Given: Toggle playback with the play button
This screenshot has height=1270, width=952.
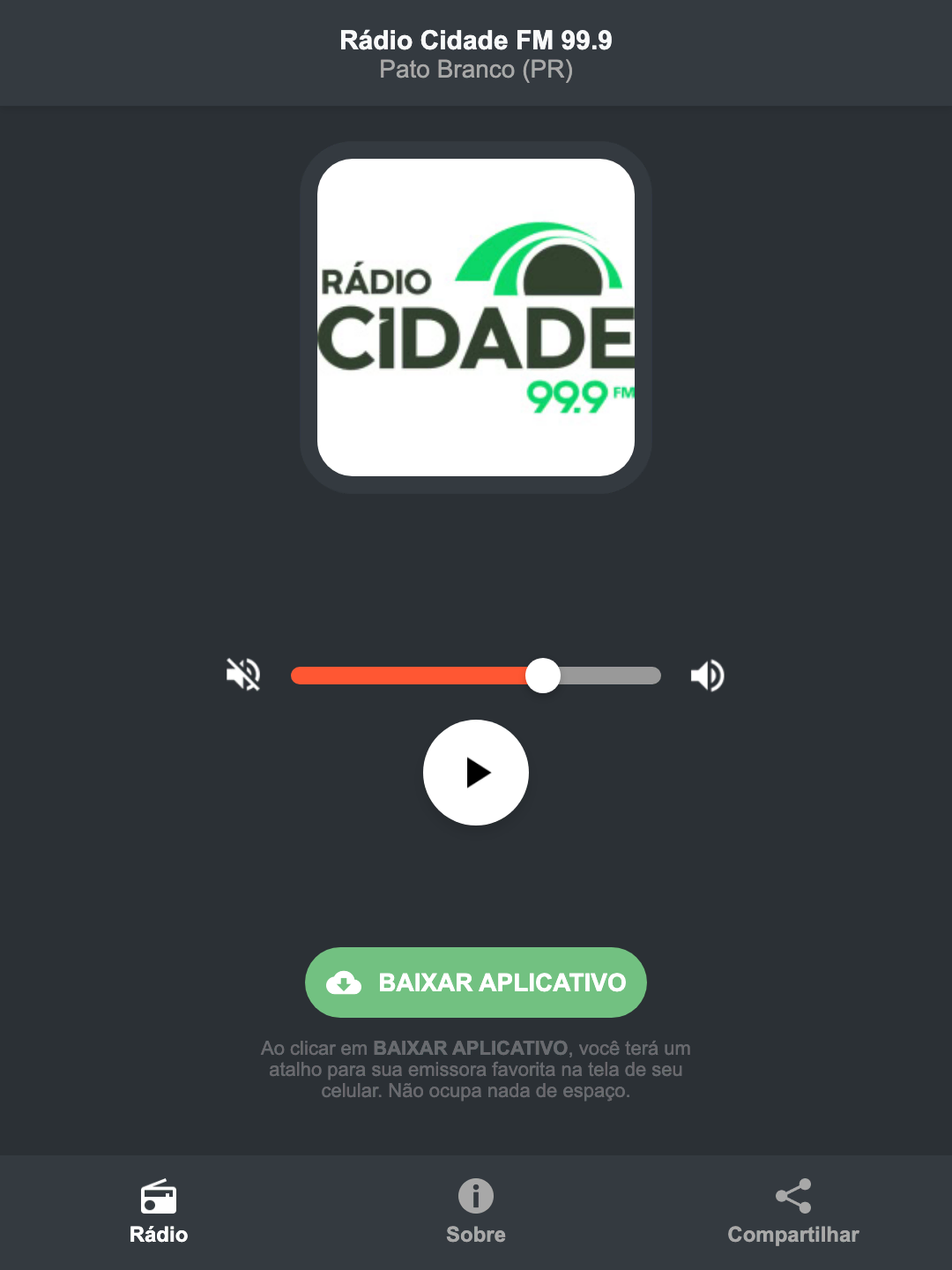Looking at the screenshot, I should click(x=476, y=773).
